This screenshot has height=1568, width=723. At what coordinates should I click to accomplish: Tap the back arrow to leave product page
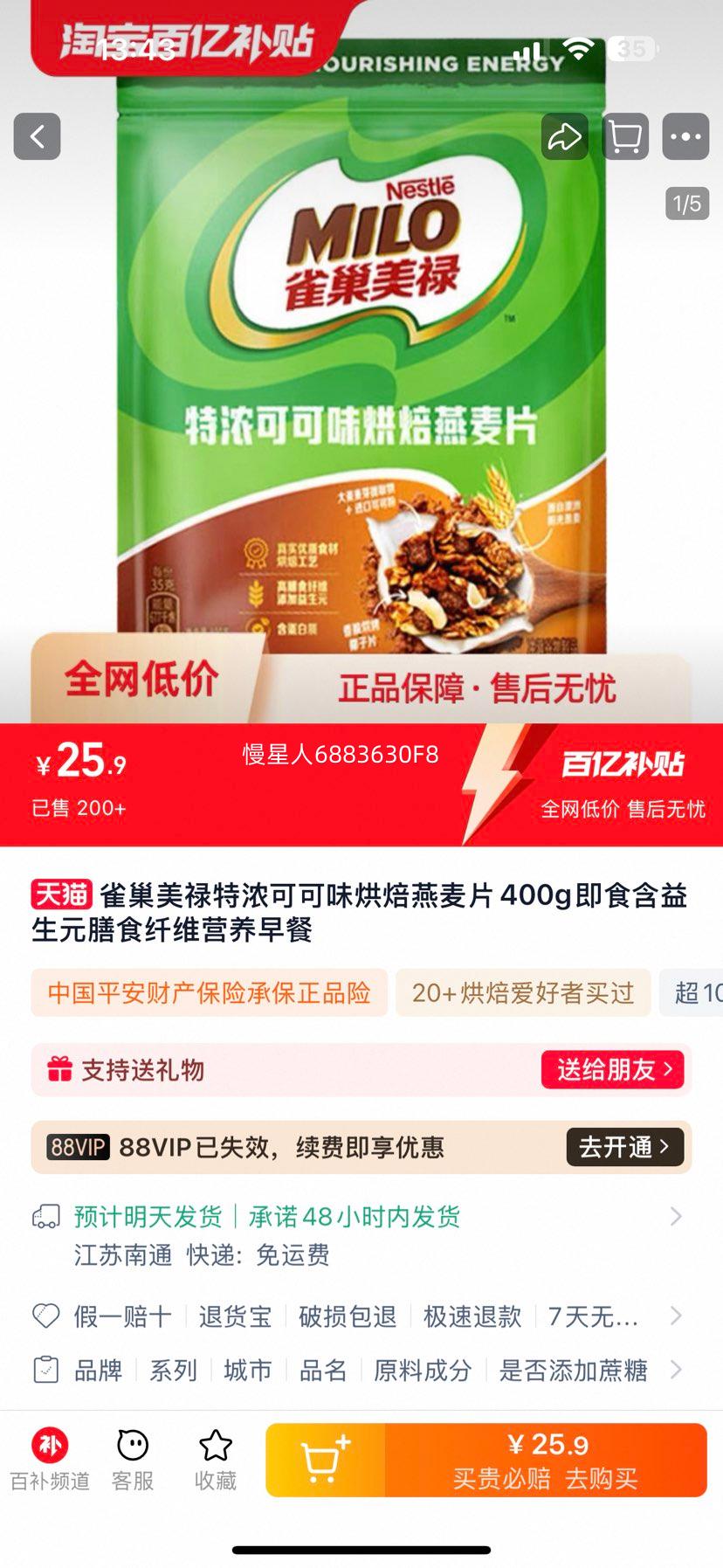pyautogui.click(x=37, y=137)
